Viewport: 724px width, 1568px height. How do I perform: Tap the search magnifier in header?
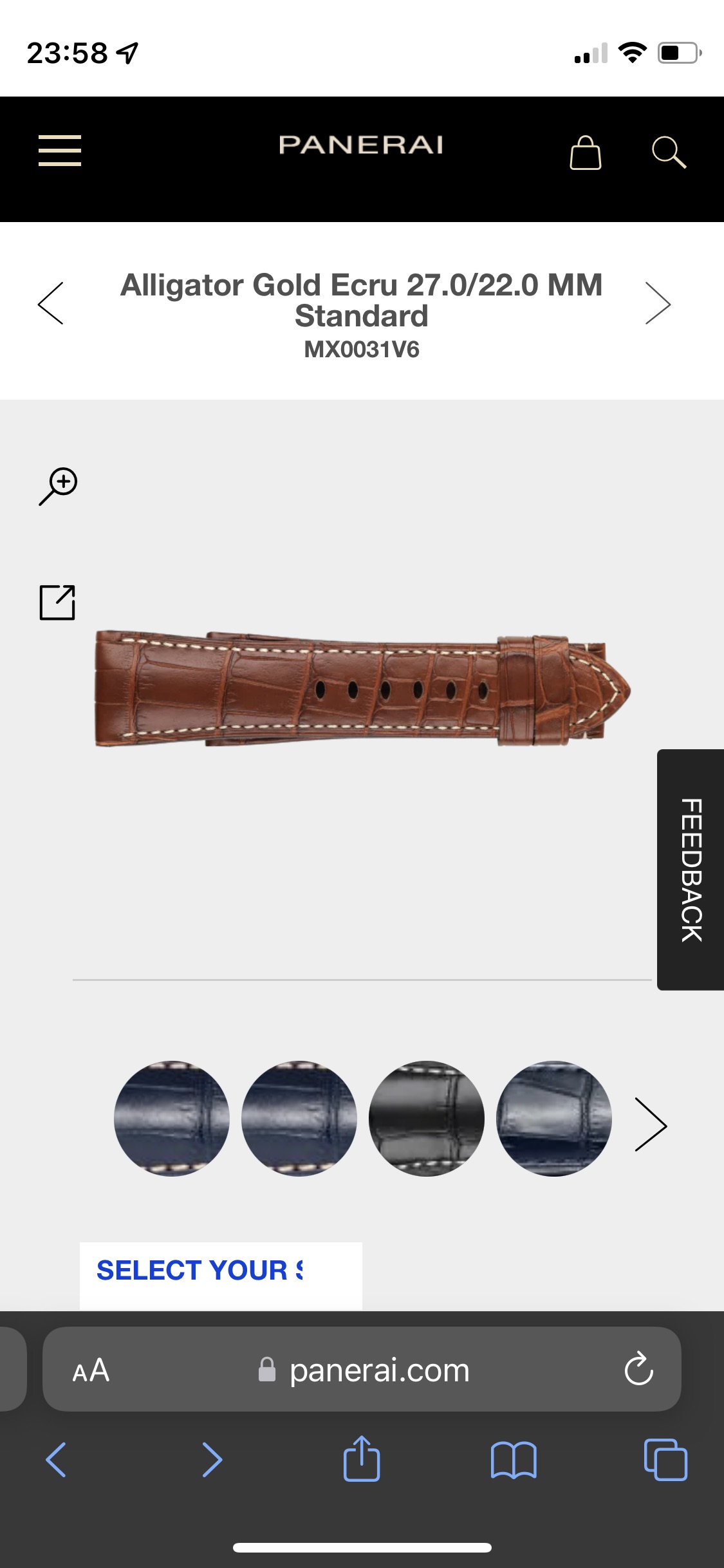pos(669,153)
